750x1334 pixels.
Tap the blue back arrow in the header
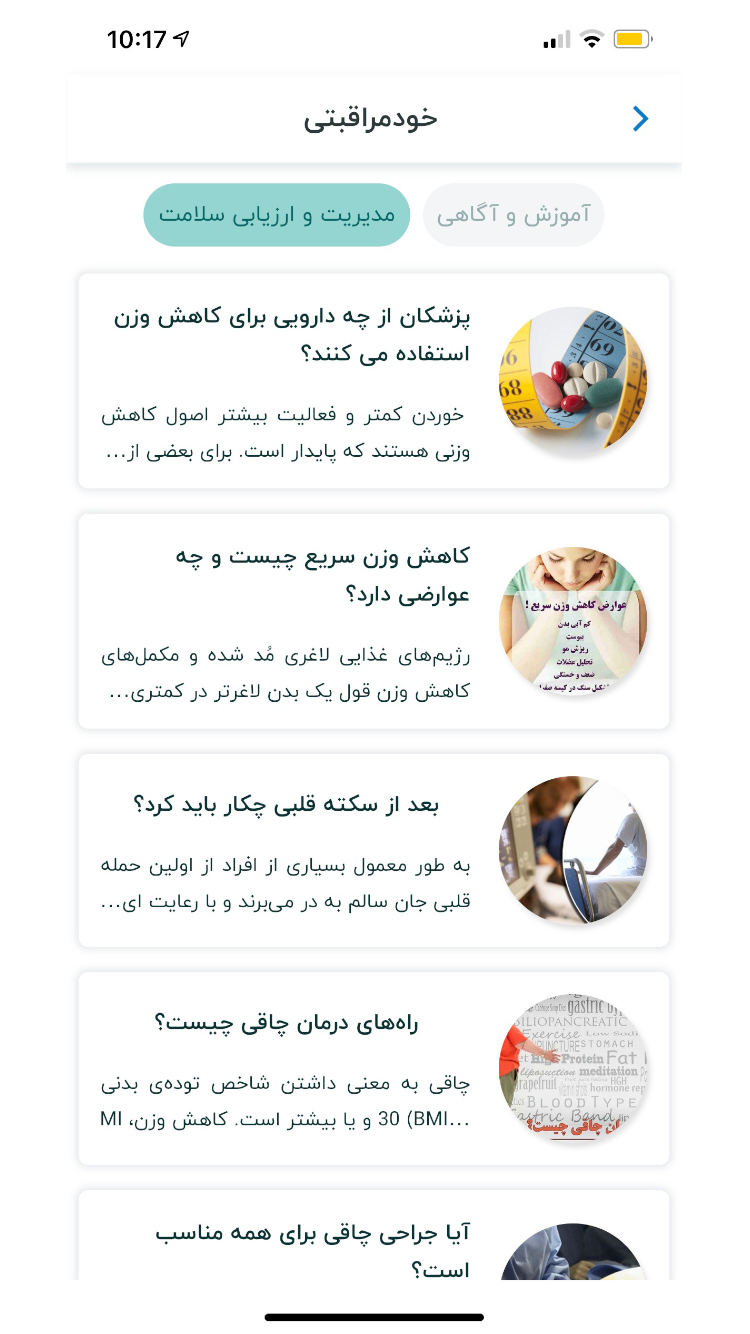(640, 118)
